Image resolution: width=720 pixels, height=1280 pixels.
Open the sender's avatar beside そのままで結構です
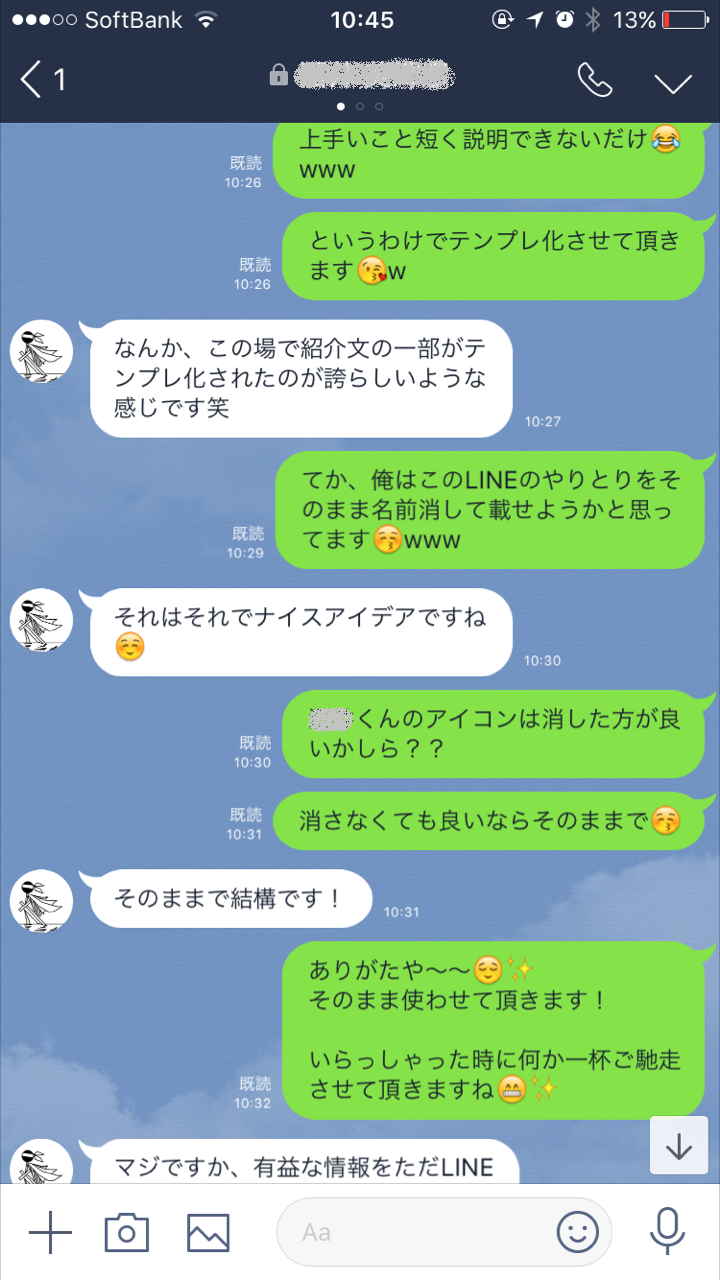[41, 901]
